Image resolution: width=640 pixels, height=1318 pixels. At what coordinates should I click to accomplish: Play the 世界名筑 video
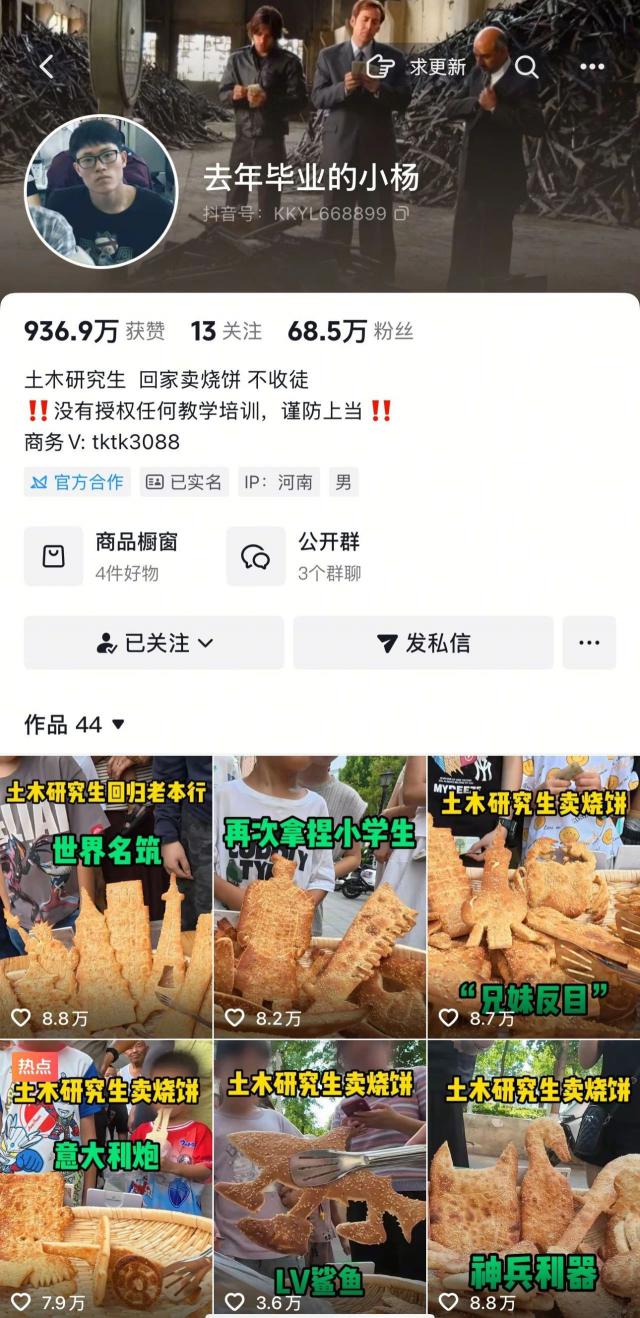coord(105,896)
